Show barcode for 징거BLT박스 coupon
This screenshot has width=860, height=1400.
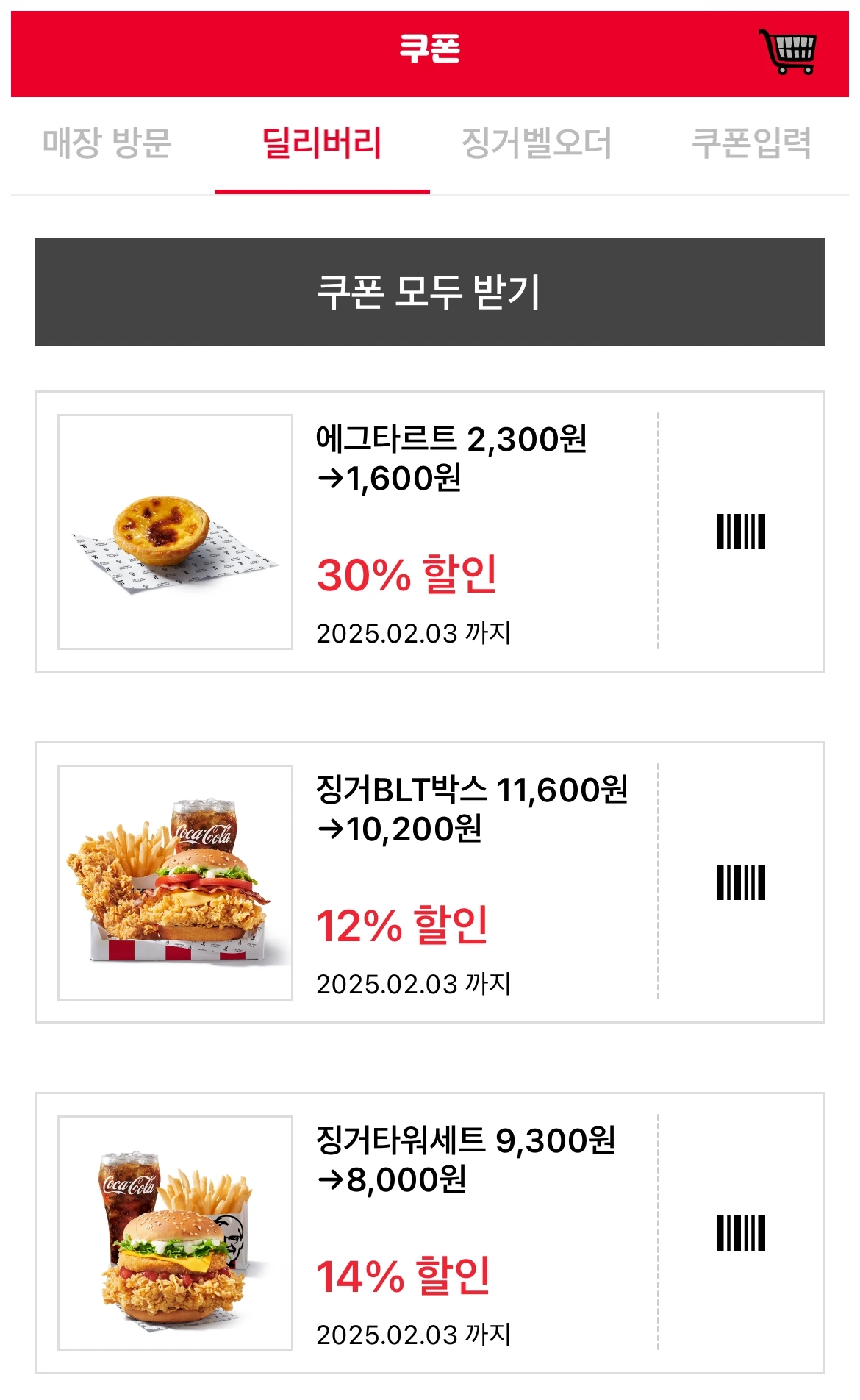[741, 882]
